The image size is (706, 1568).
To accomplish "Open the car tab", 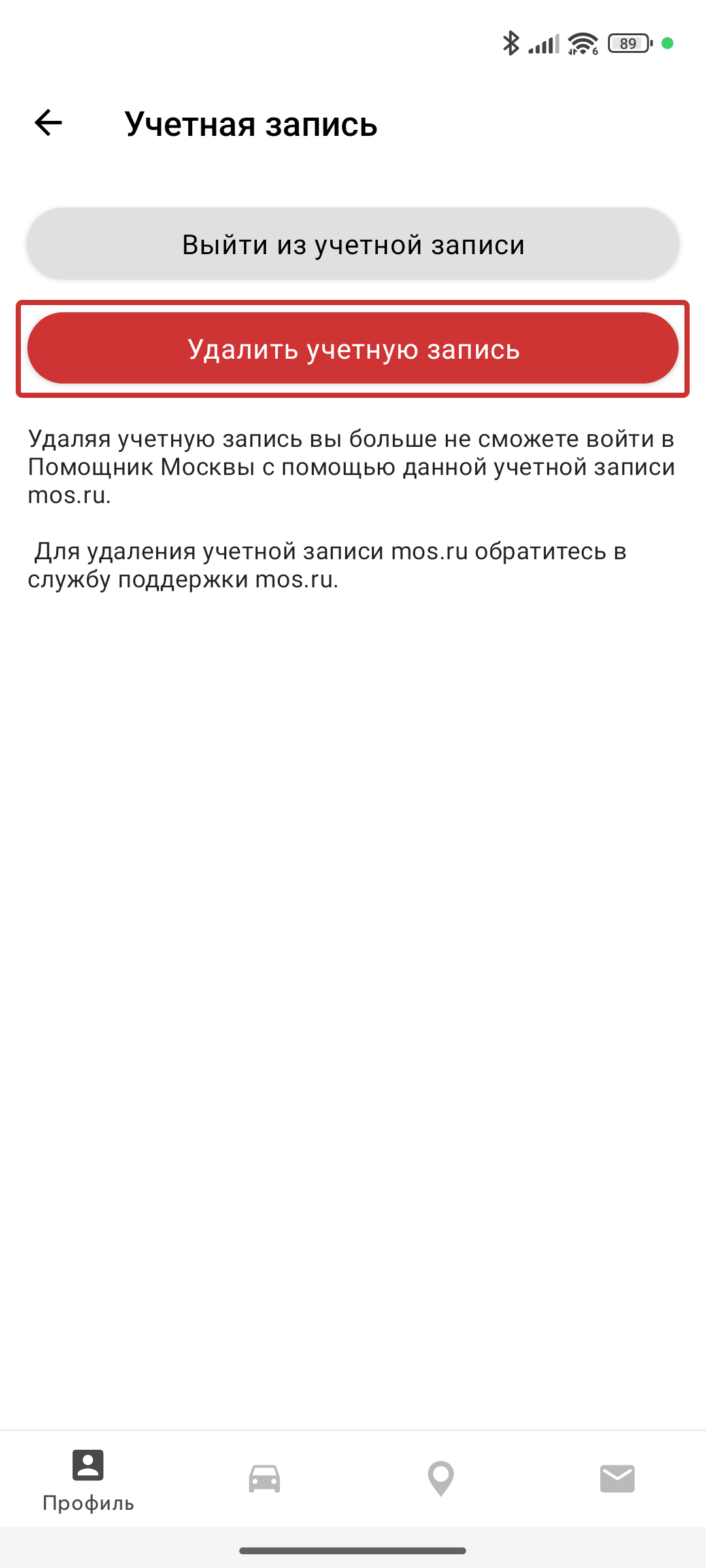I will (x=265, y=1479).
